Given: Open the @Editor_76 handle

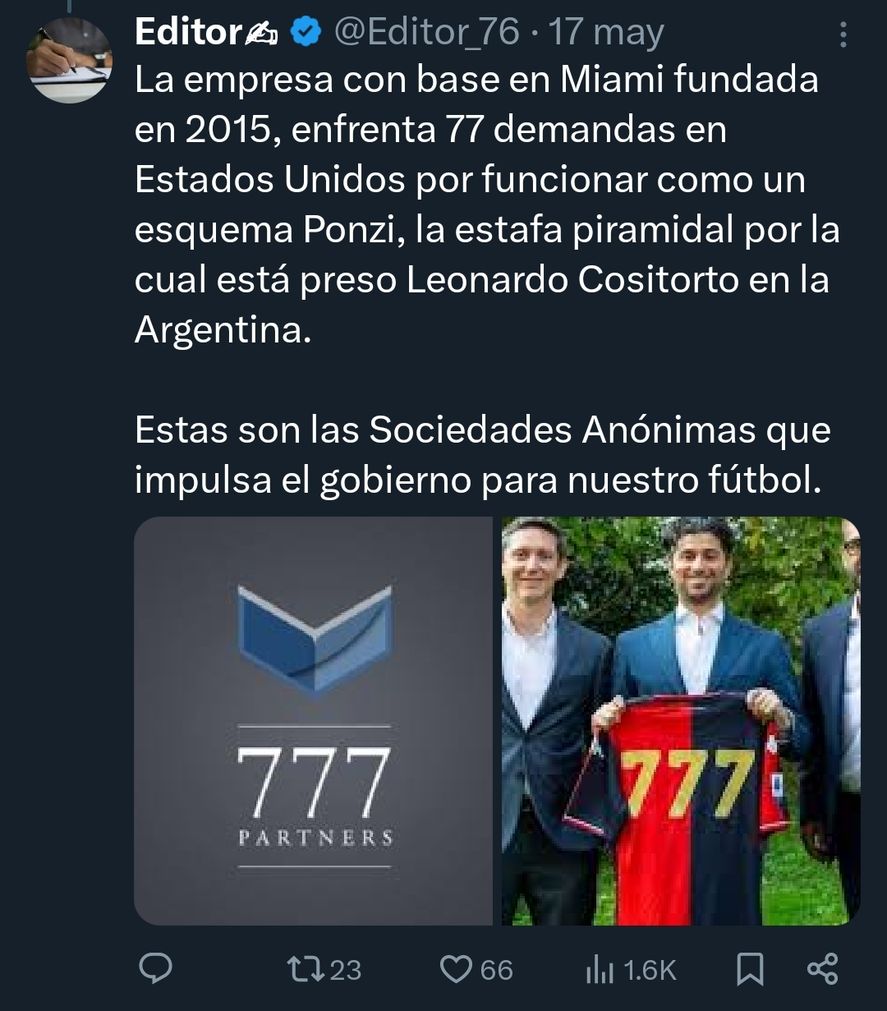Looking at the screenshot, I should [426, 33].
